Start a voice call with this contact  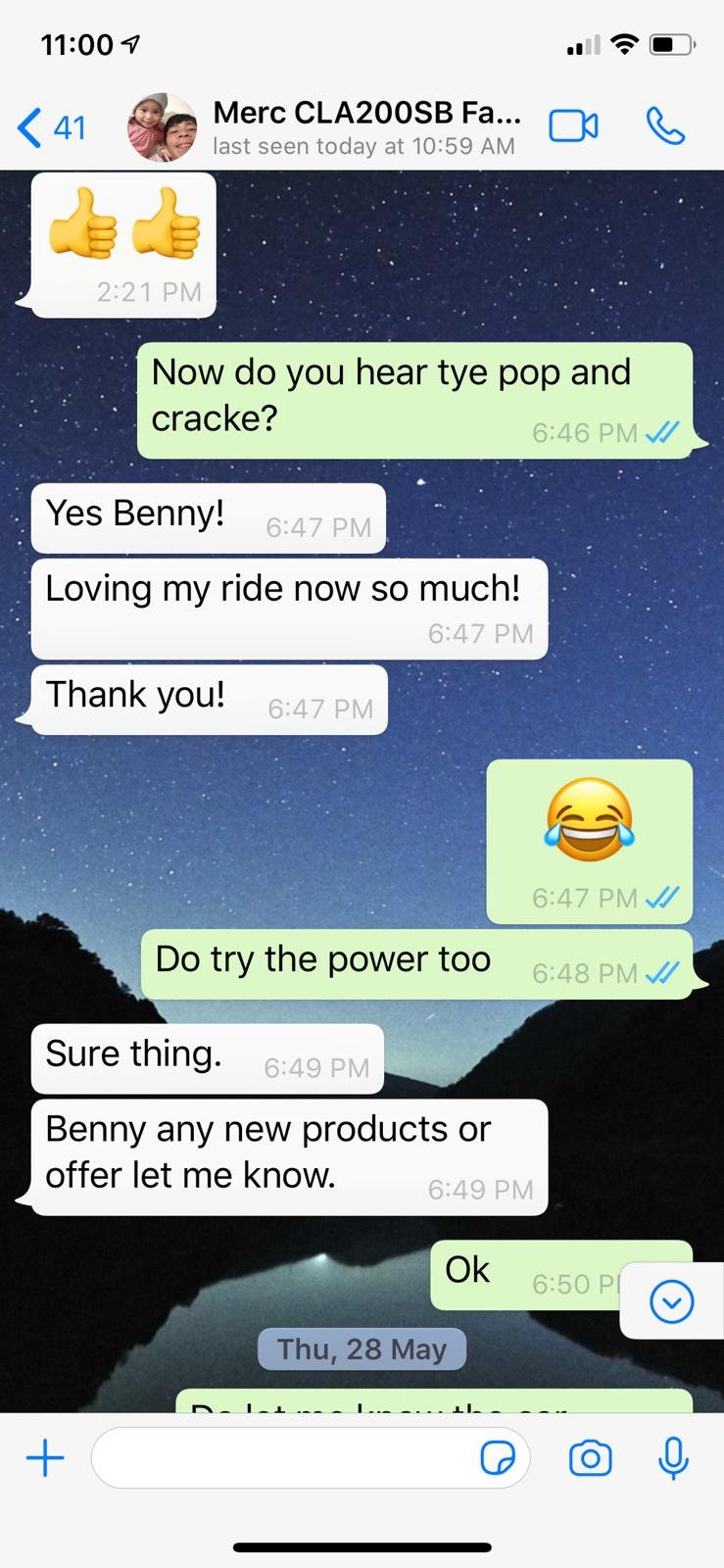[x=665, y=126]
